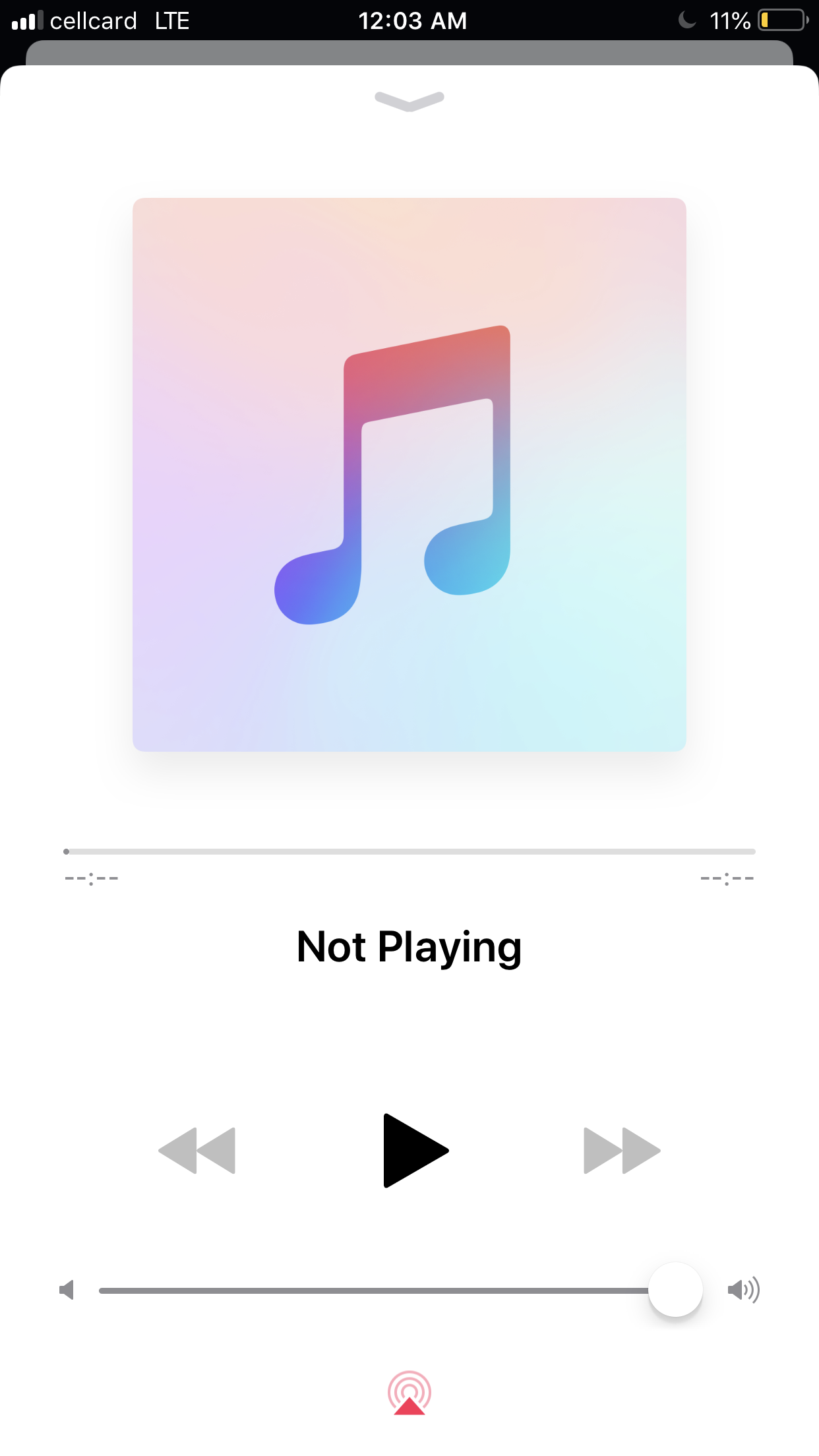Viewport: 819px width, 1456px height.
Task: Skip ahead with the fast-forward button
Action: (x=621, y=1151)
